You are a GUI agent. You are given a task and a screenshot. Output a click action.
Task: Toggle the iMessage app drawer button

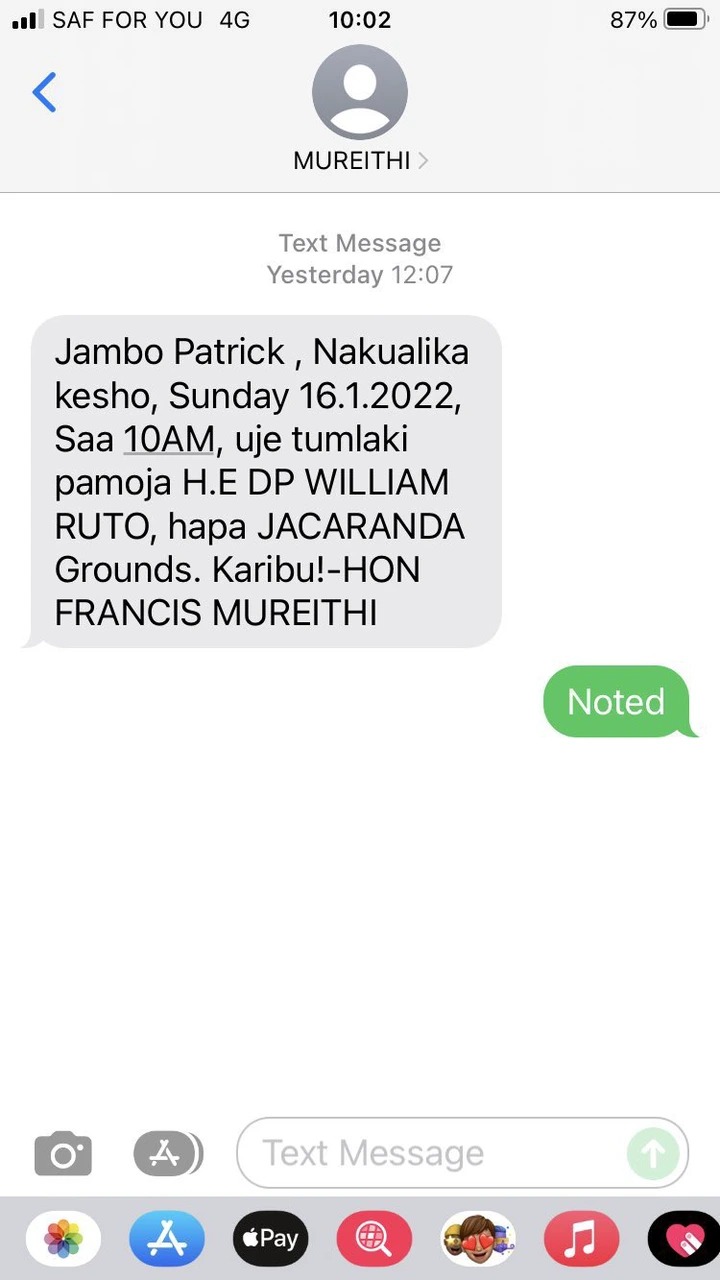(x=167, y=1154)
